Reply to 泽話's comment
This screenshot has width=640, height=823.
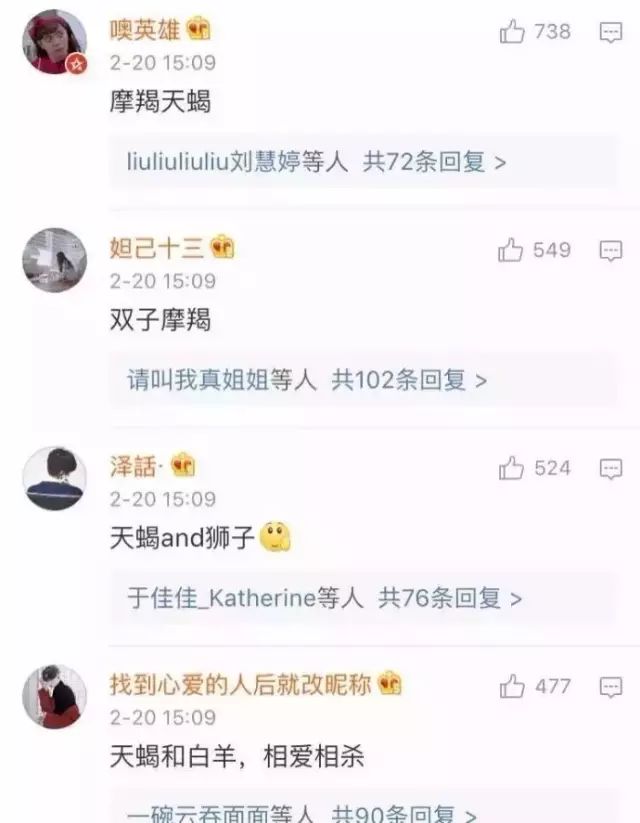coord(610,469)
